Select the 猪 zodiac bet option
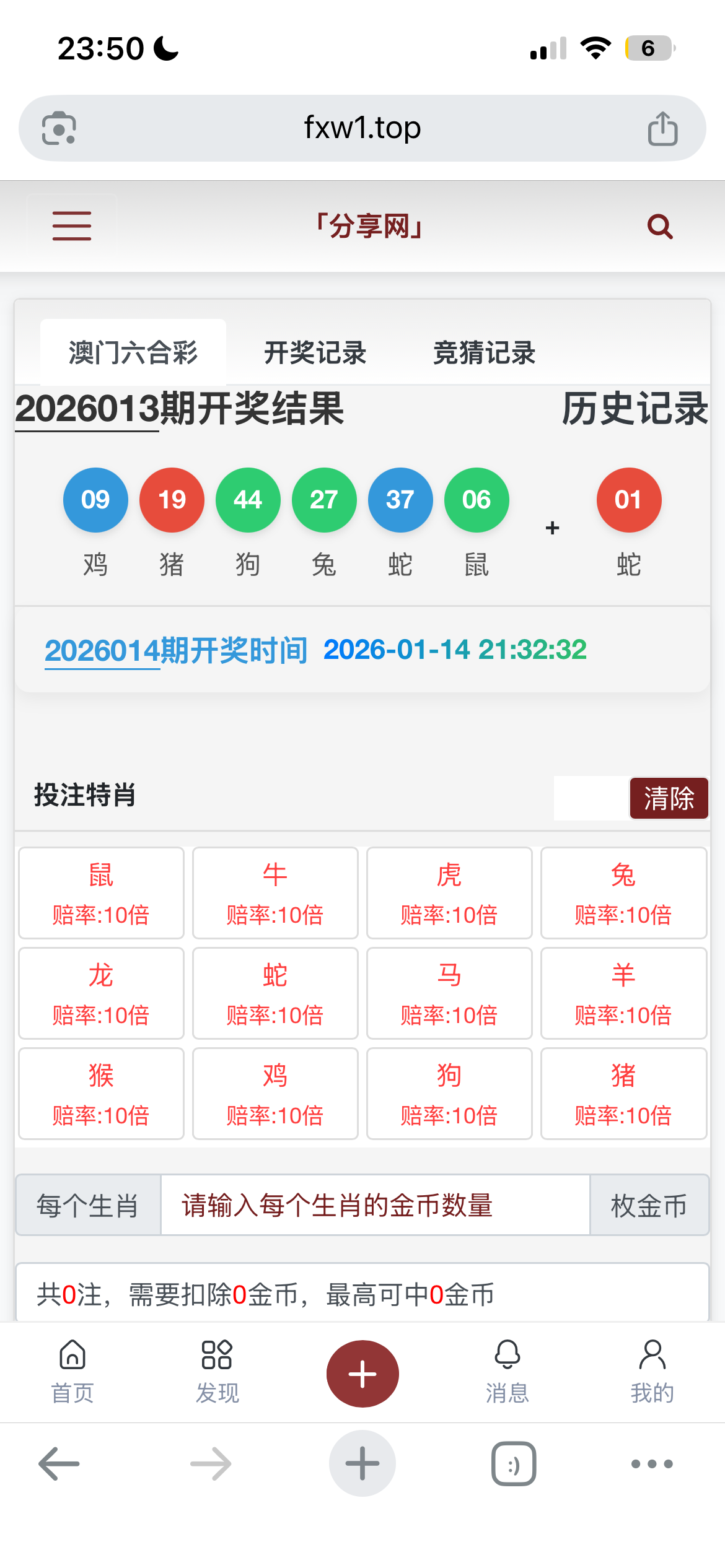This screenshot has height=1568, width=725. coord(623,1093)
